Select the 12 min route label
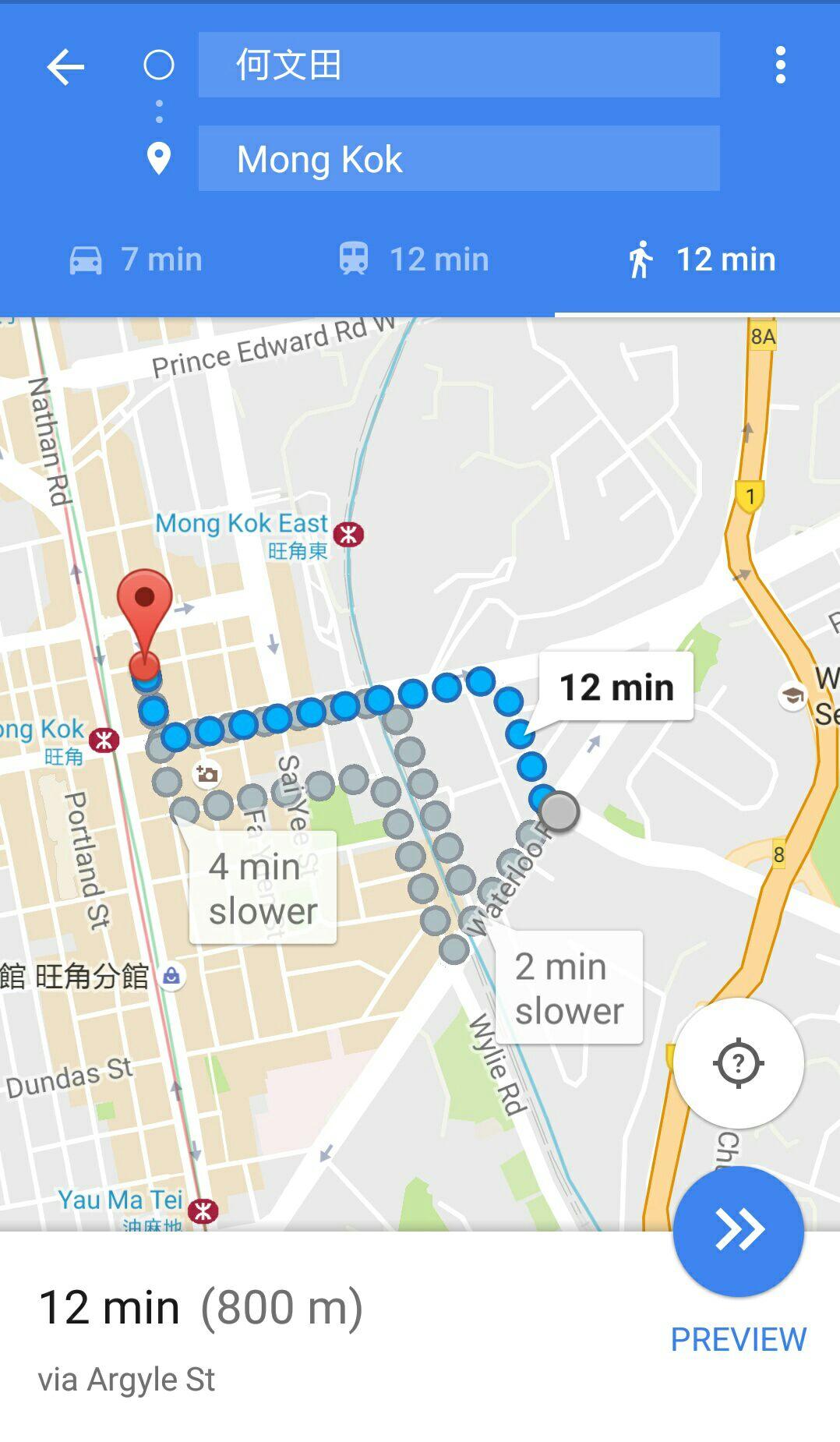Viewport: 840px width, 1442px height. 616,687
